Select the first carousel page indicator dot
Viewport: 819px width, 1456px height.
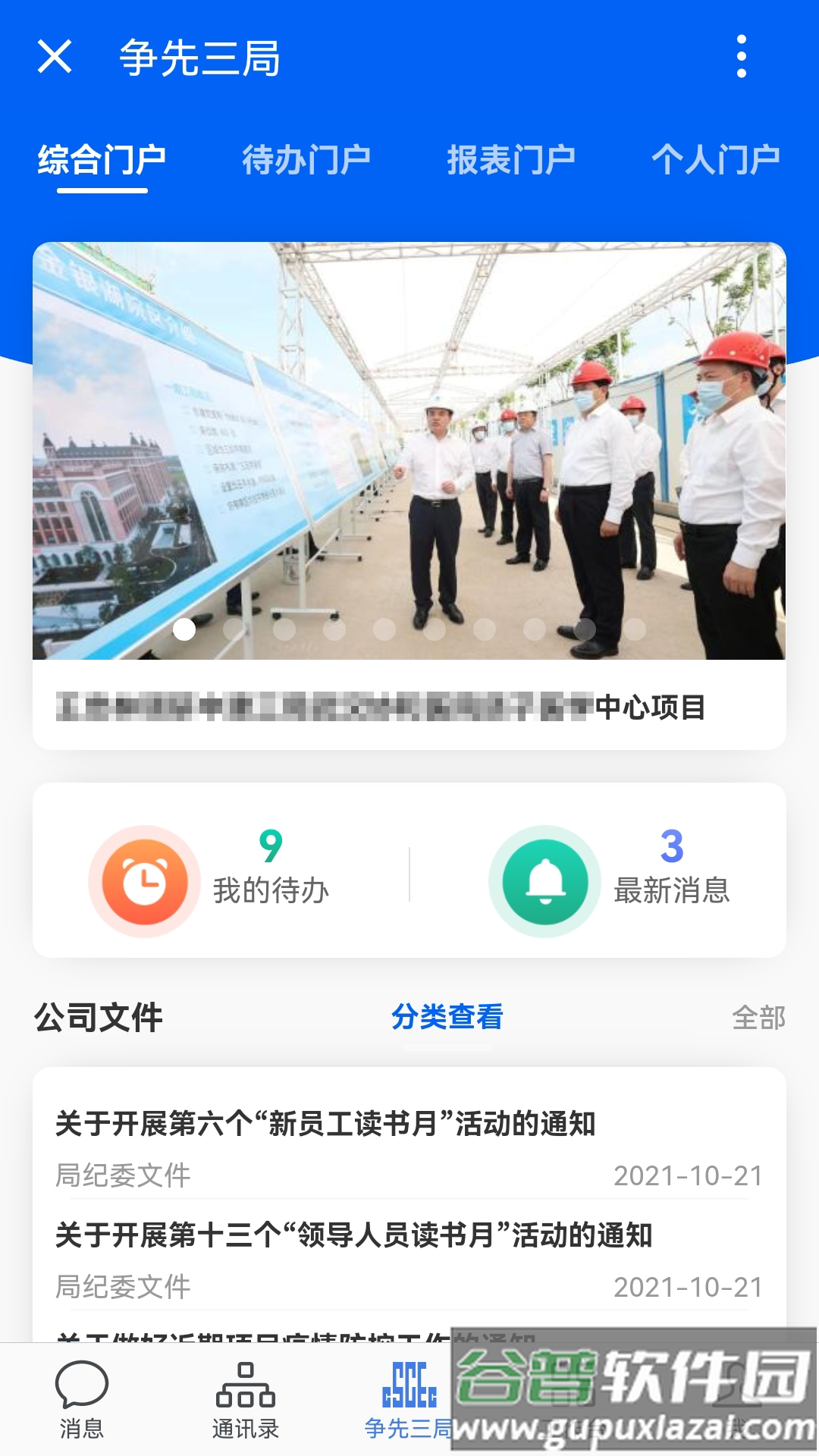[x=184, y=629]
